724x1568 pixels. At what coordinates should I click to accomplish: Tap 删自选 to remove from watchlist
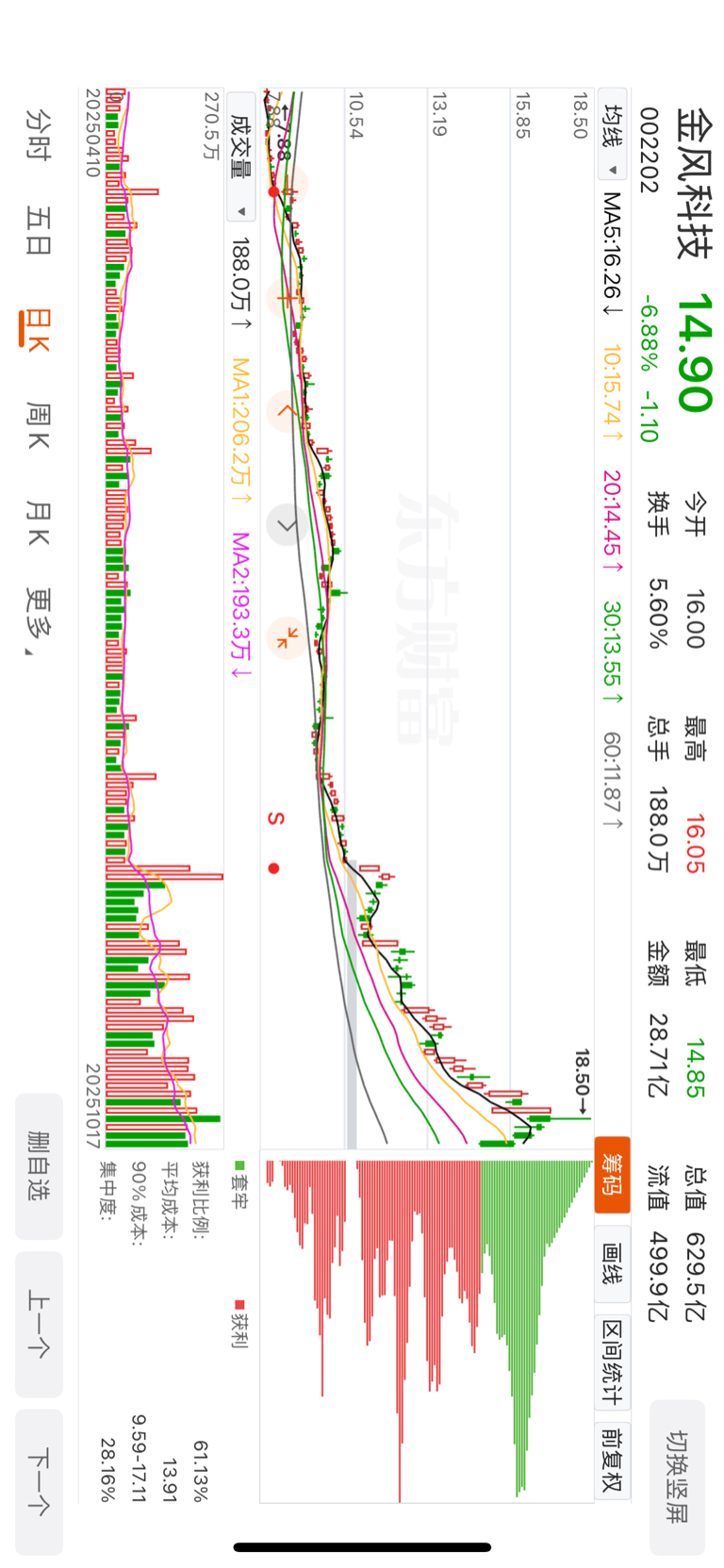[x=39, y=1165]
